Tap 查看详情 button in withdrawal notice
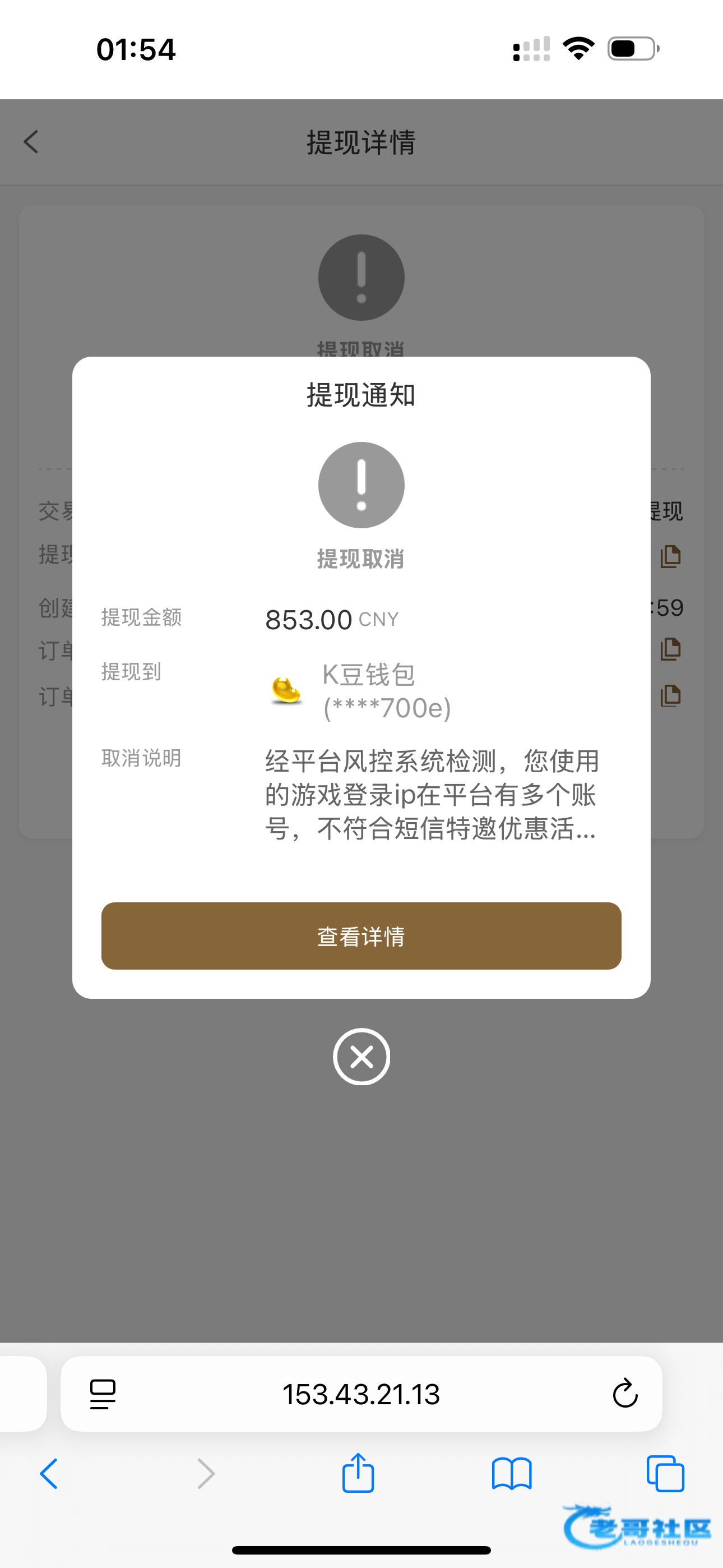 tap(361, 935)
